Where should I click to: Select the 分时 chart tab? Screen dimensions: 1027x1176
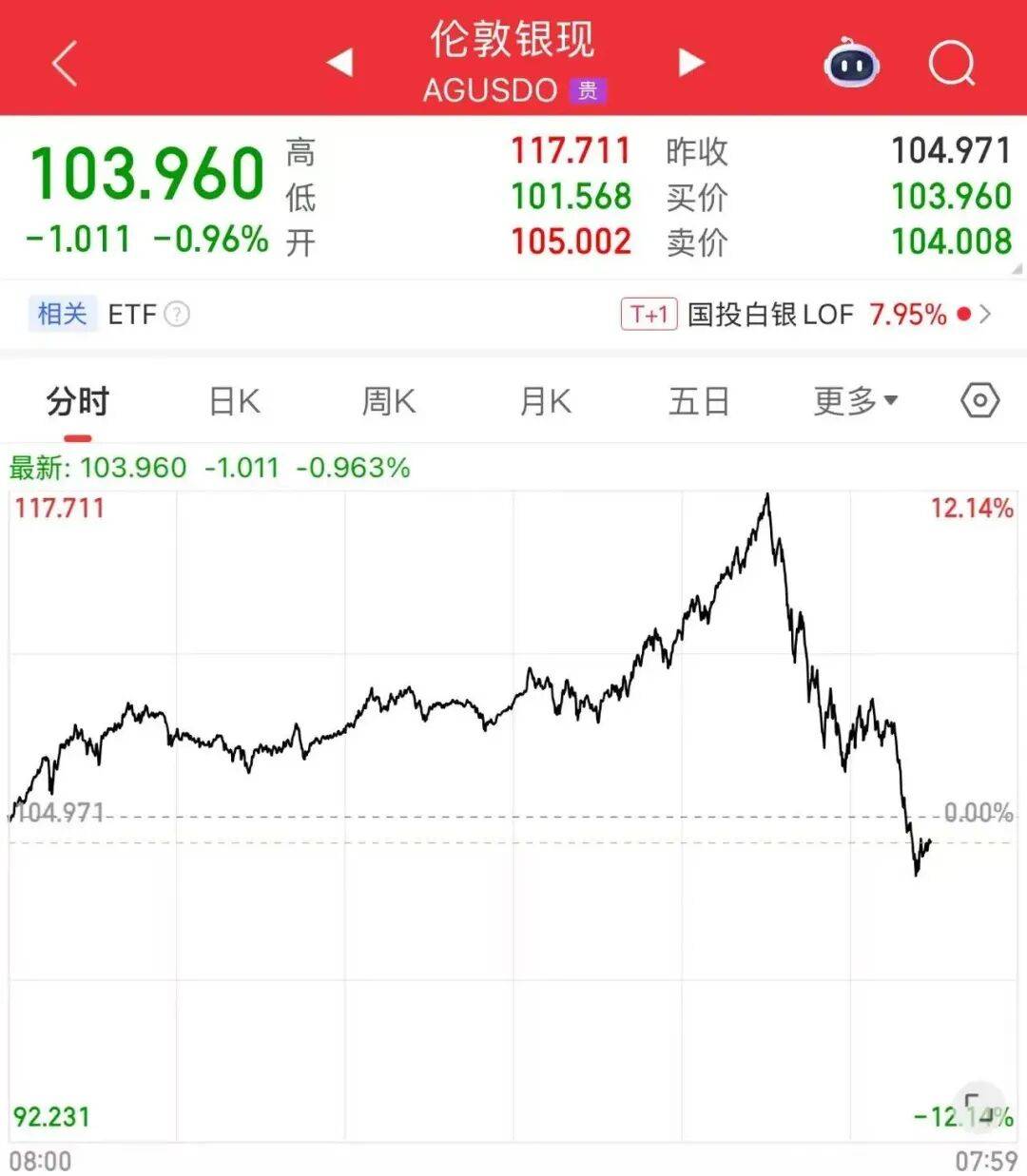coord(78,401)
